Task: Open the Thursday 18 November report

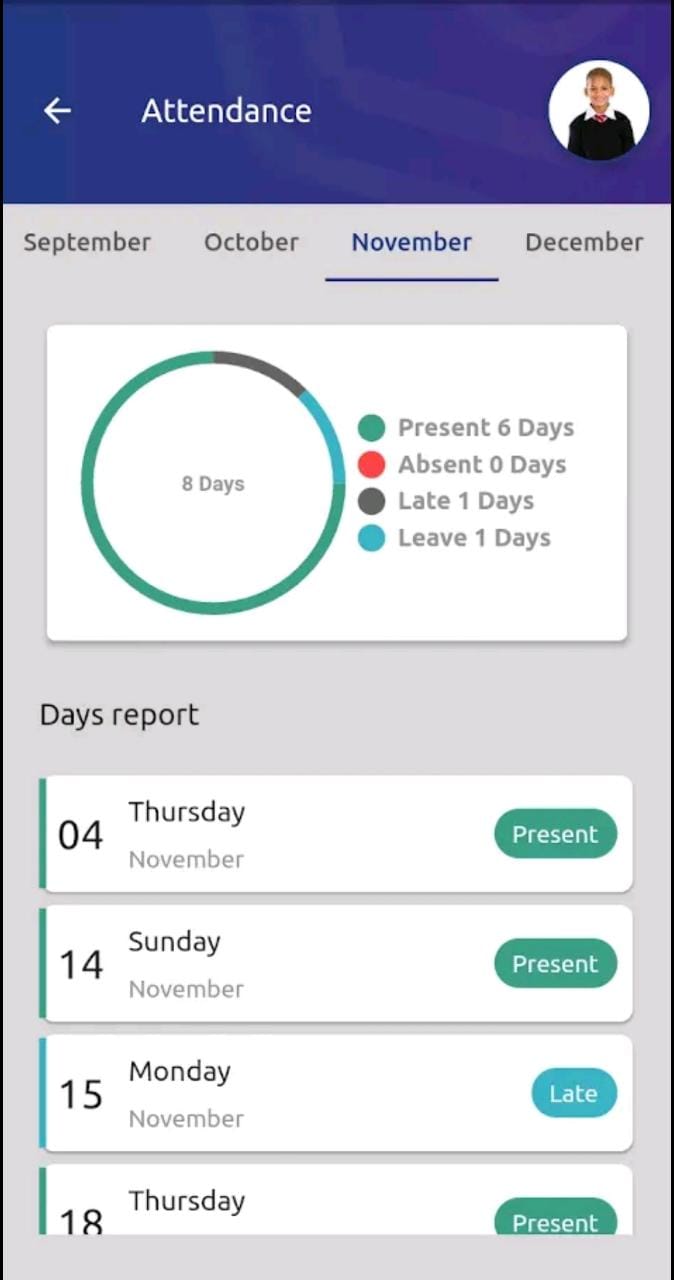Action: click(x=336, y=1205)
